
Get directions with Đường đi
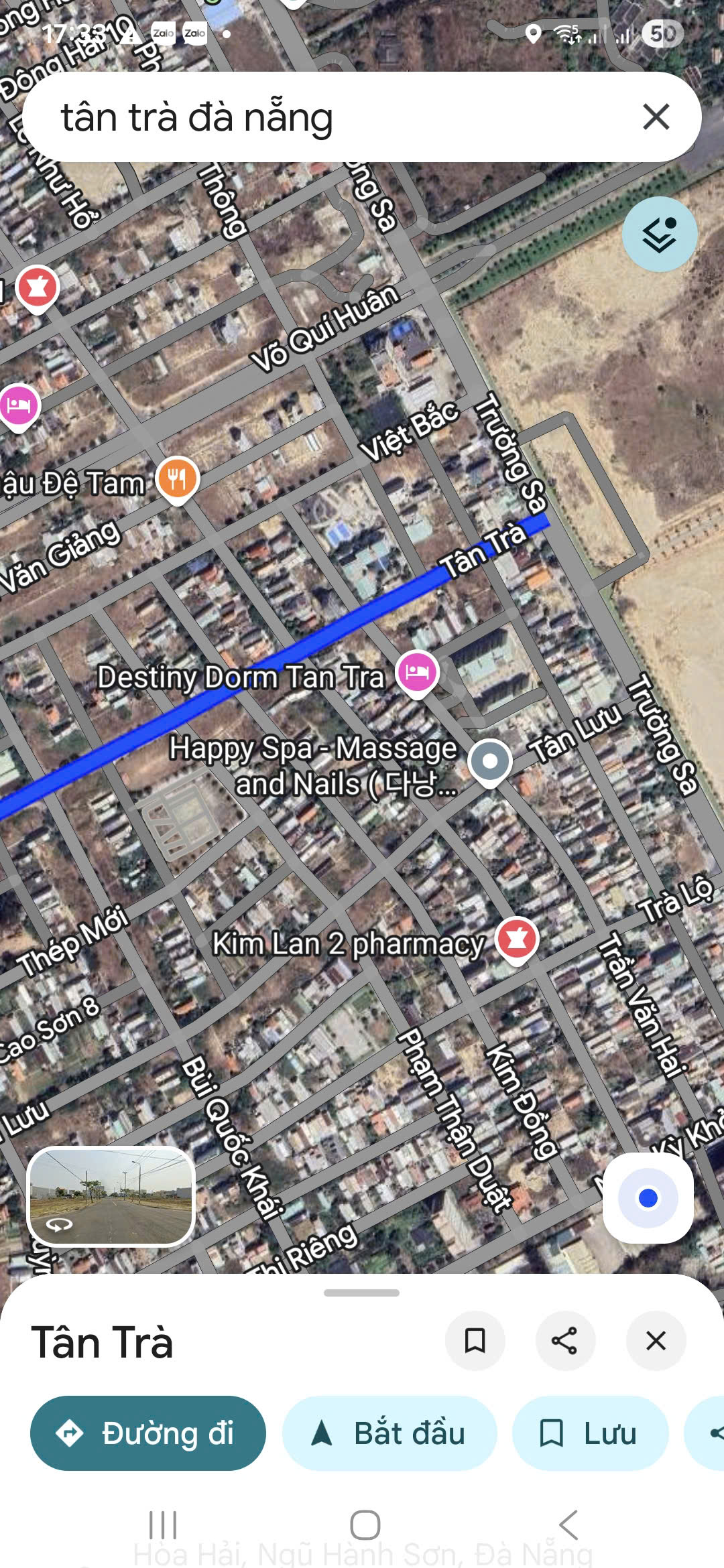tap(148, 1433)
